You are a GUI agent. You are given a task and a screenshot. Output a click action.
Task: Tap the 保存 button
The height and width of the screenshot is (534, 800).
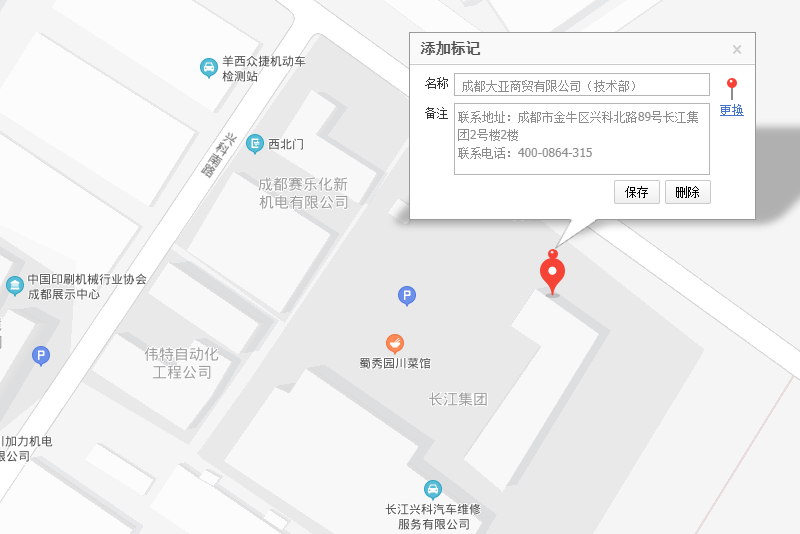[x=637, y=192]
